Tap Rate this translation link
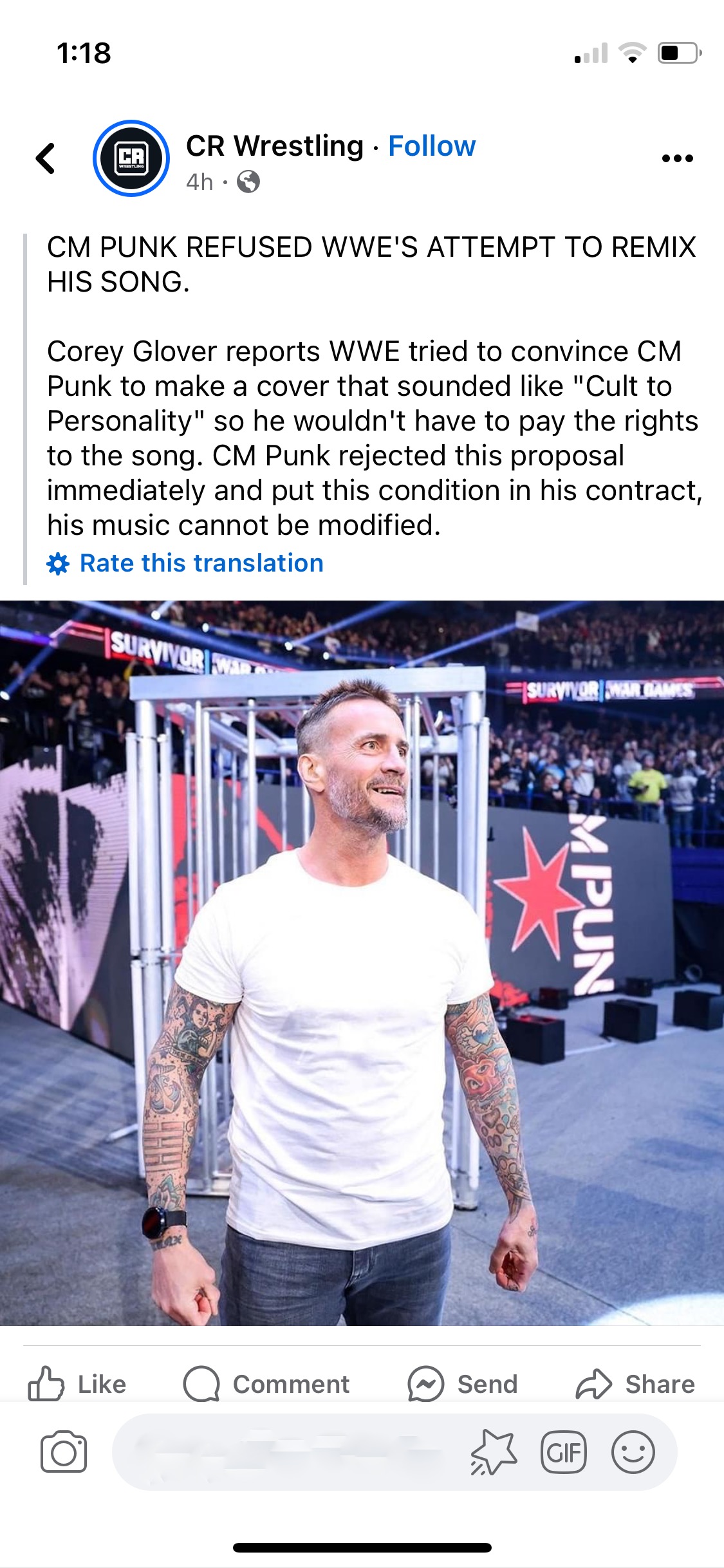Screen dimensions: 724x1568 point(201,563)
